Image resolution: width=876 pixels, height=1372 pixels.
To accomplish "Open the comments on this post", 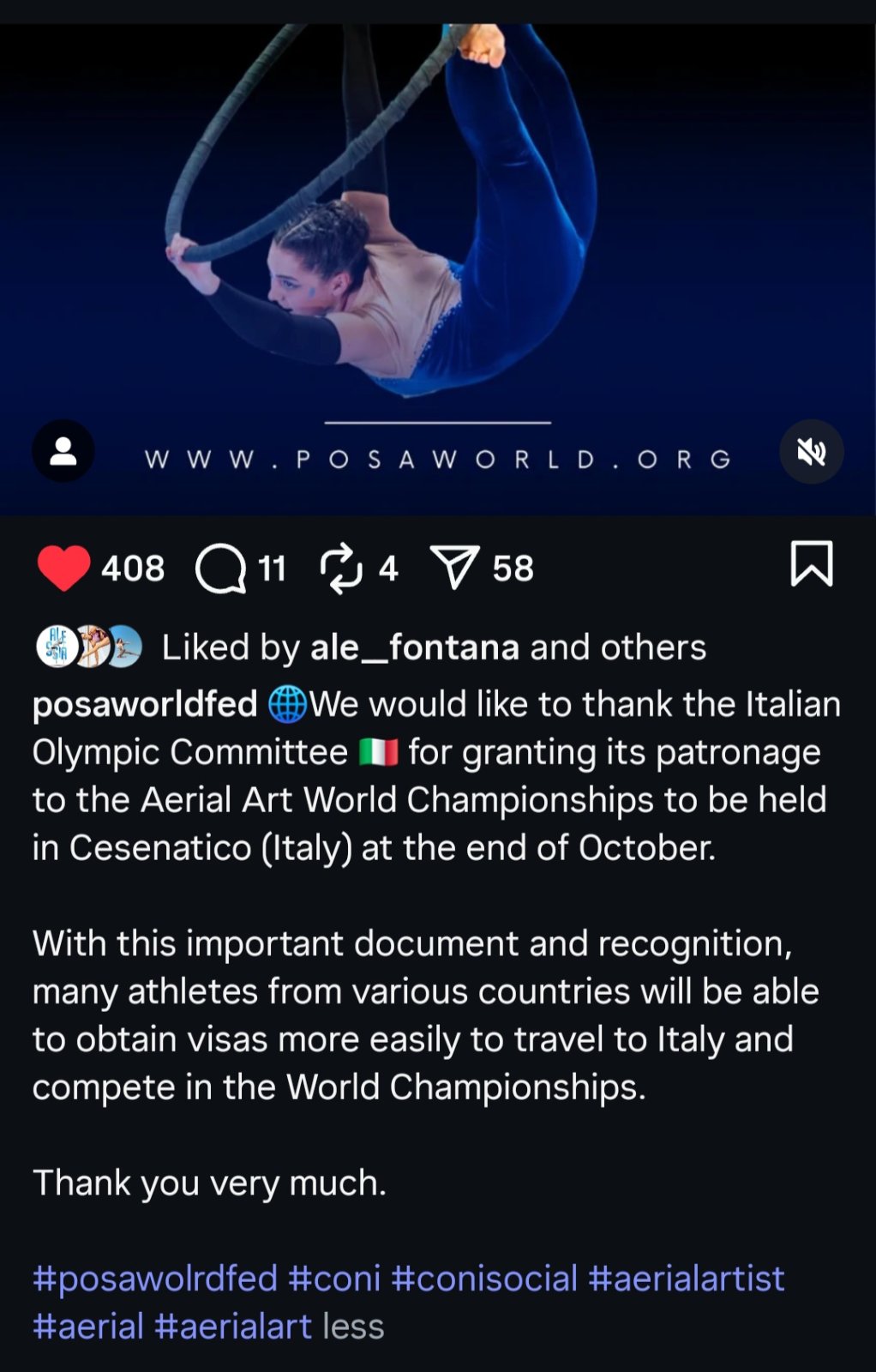I will 221,568.
